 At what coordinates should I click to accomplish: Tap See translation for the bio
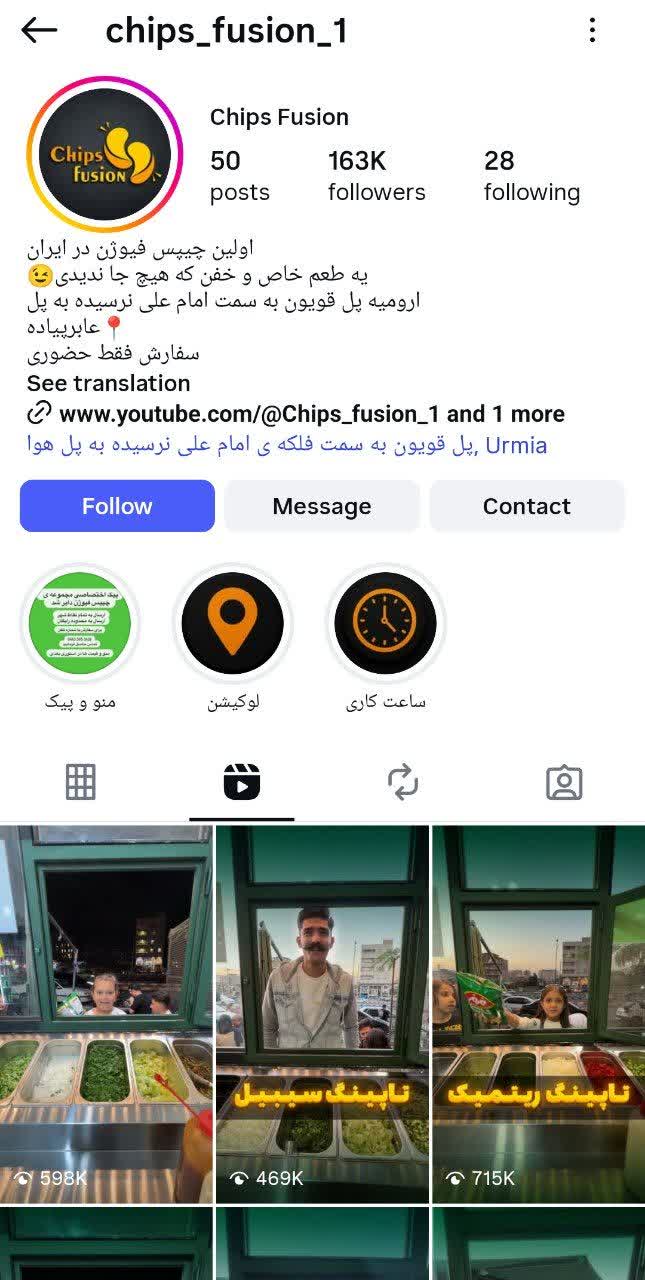[x=108, y=383]
